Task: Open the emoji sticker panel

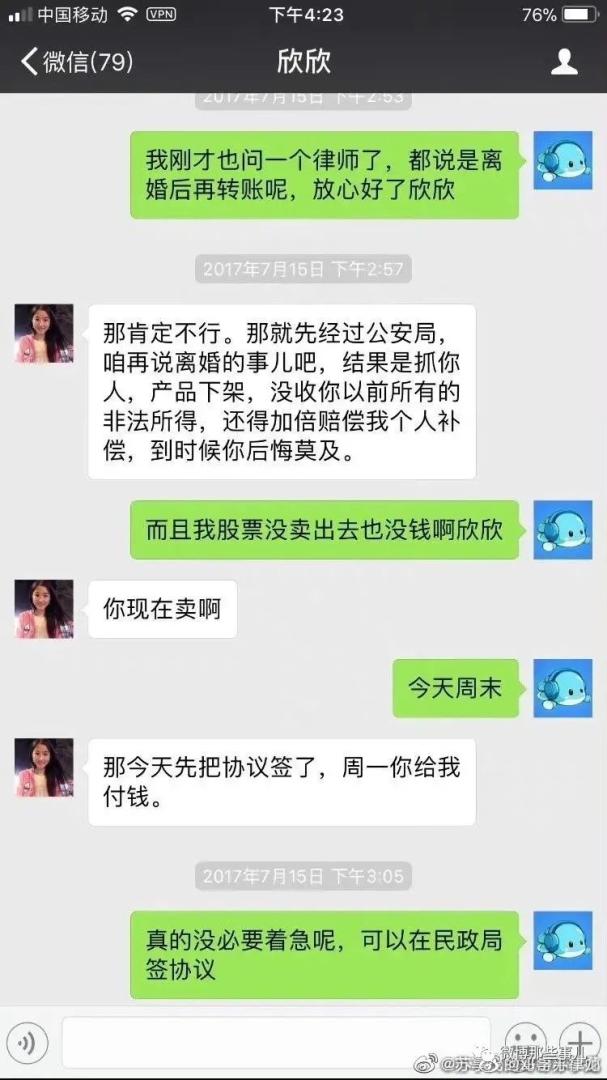Action: (x=526, y=1042)
